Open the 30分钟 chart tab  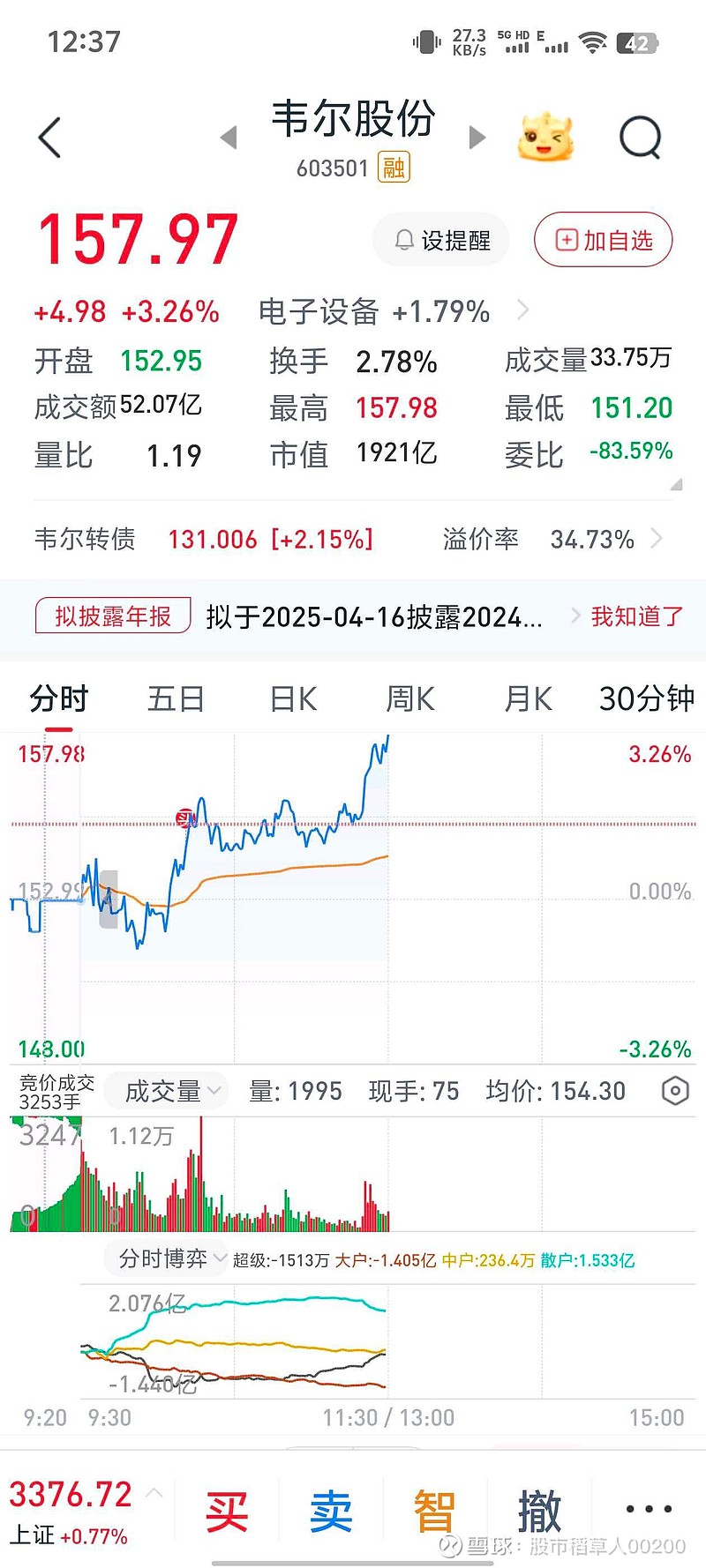647,699
